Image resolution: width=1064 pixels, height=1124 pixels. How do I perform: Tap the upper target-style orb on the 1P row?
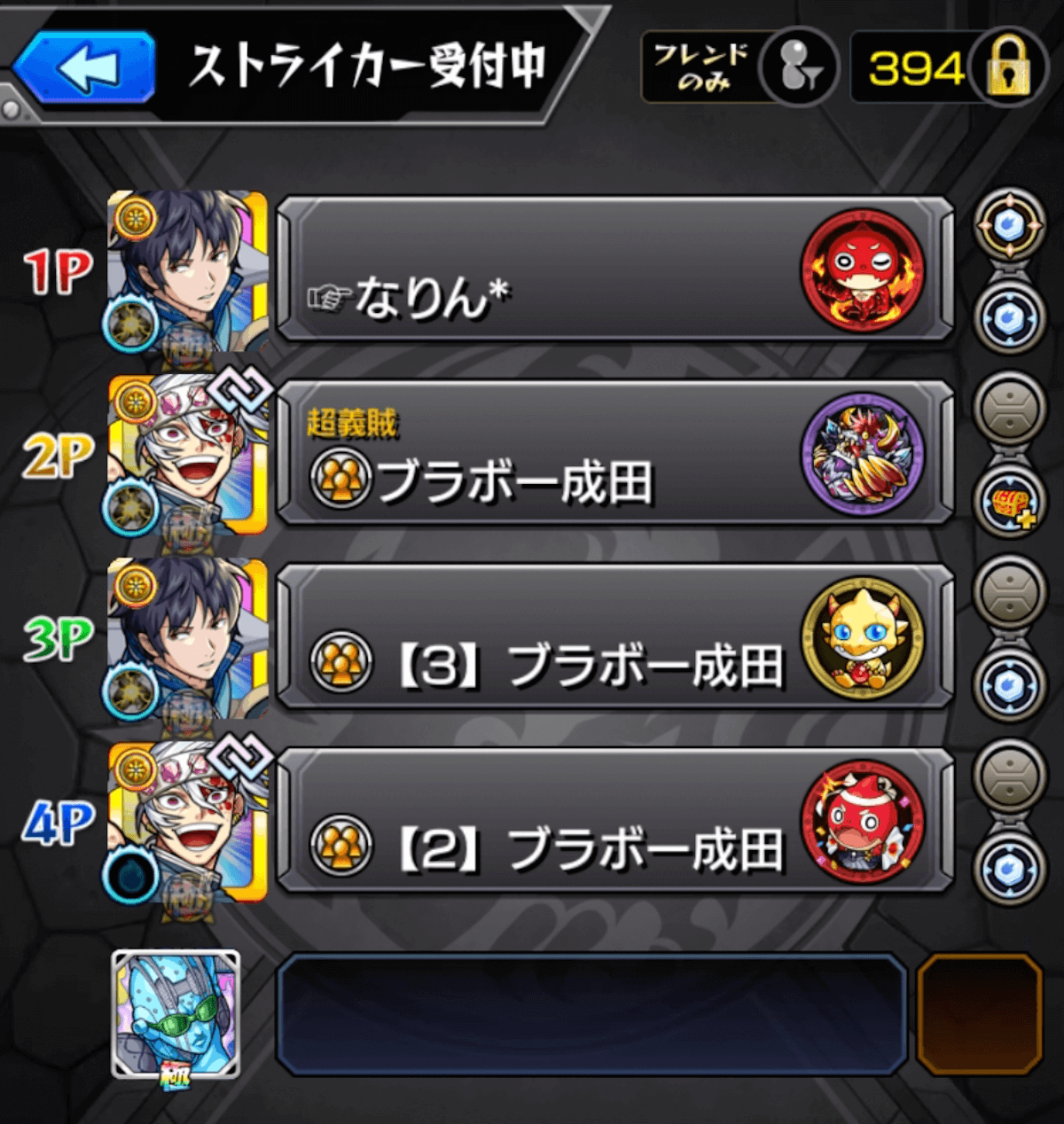tap(1010, 225)
